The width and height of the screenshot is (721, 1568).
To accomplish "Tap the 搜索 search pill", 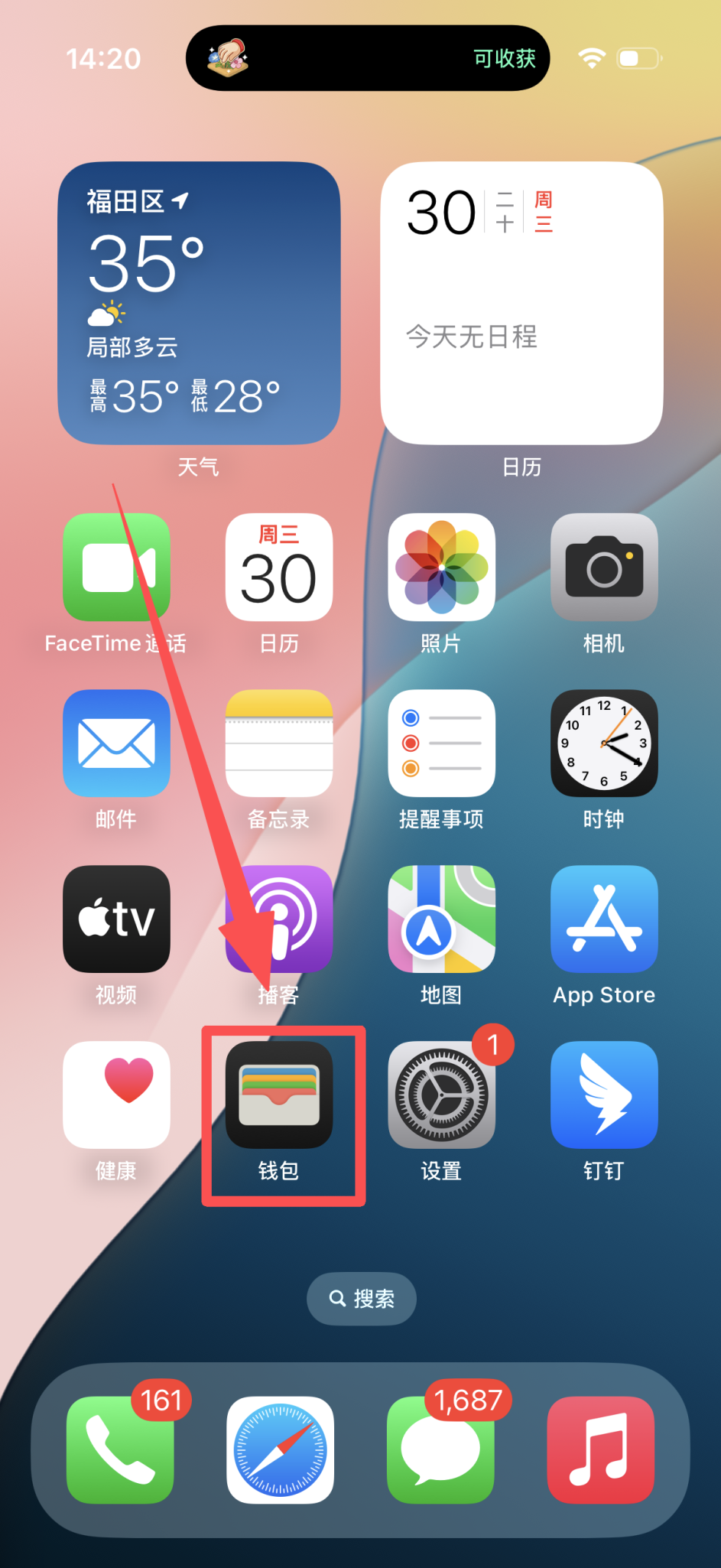I will coord(362,1298).
